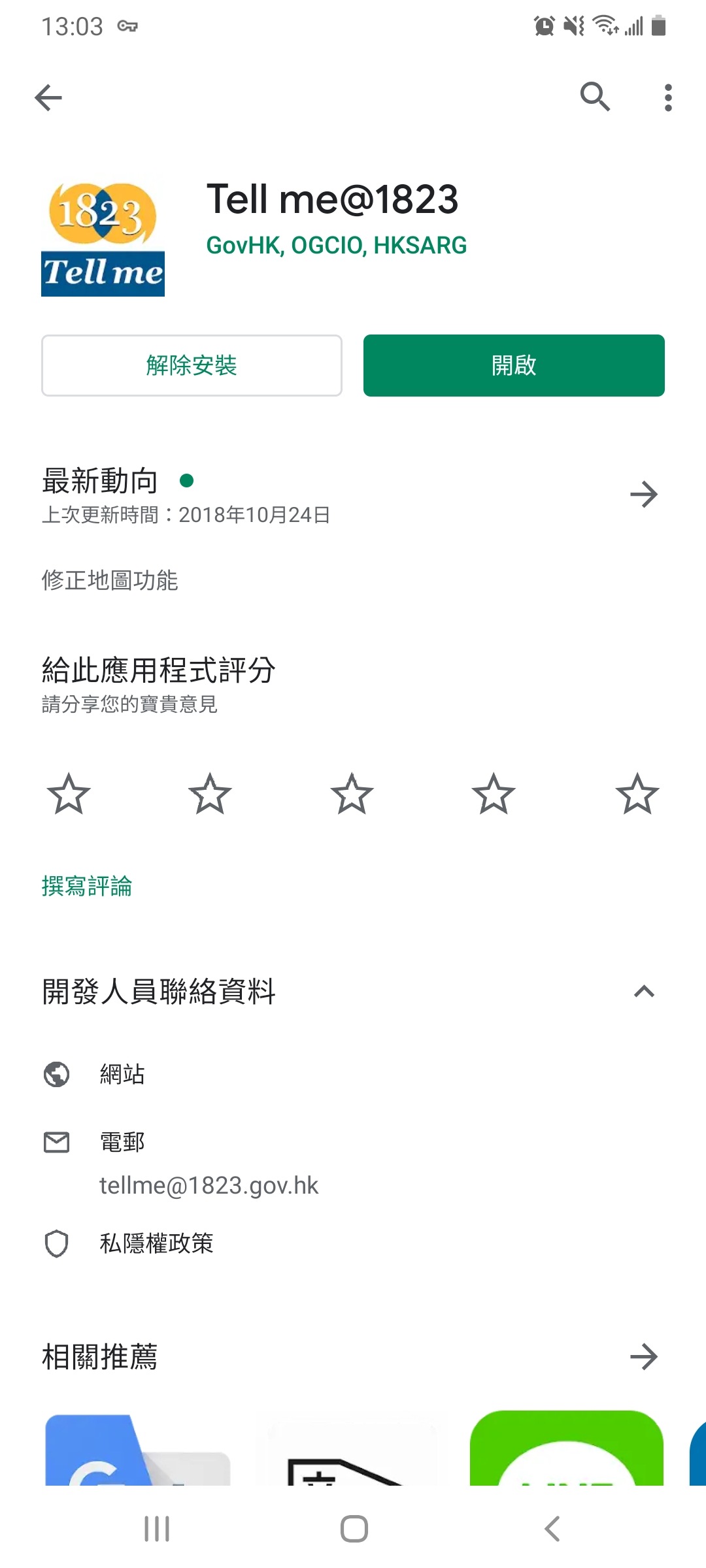Open the developer website via globe icon
The image size is (706, 1568).
57,1075
